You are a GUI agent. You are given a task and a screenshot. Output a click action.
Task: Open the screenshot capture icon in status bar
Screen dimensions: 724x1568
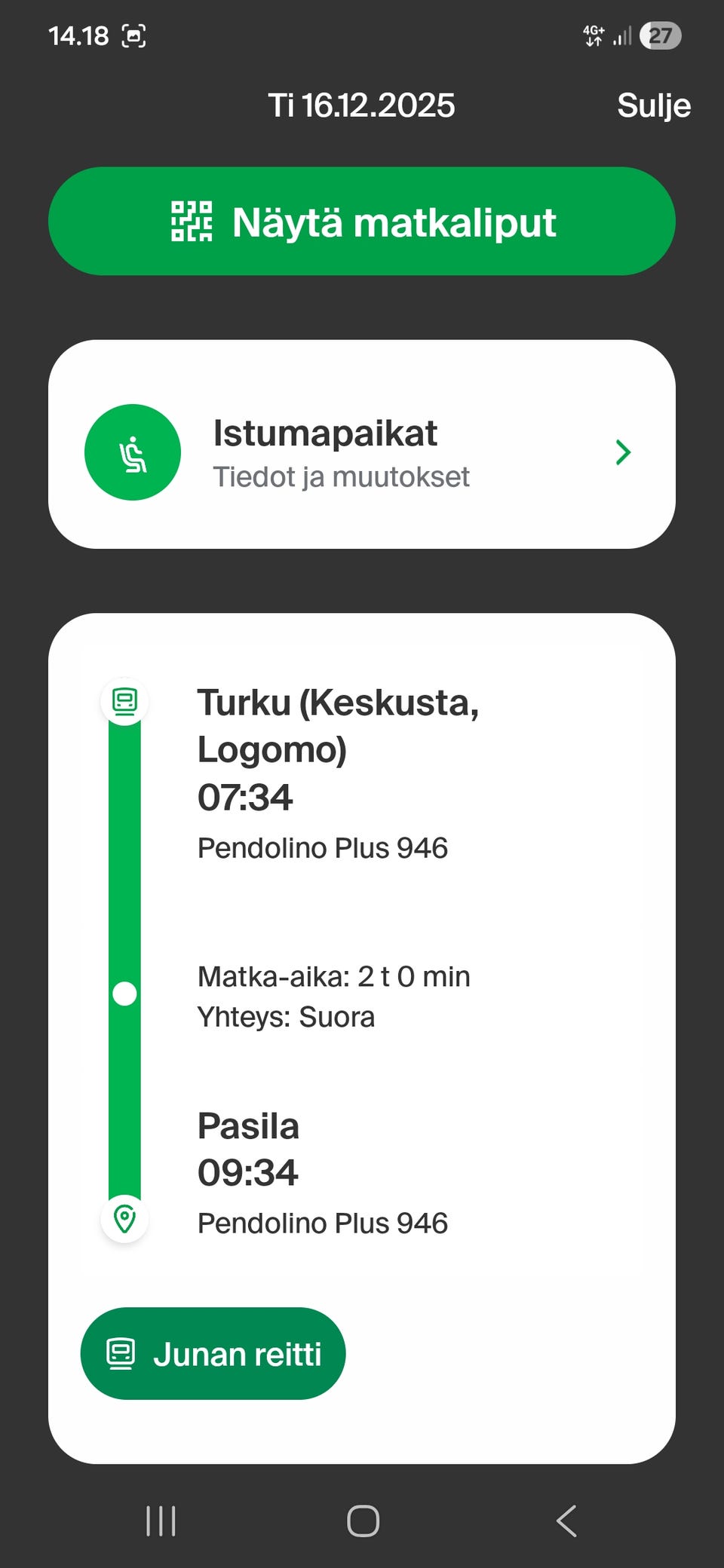(133, 35)
